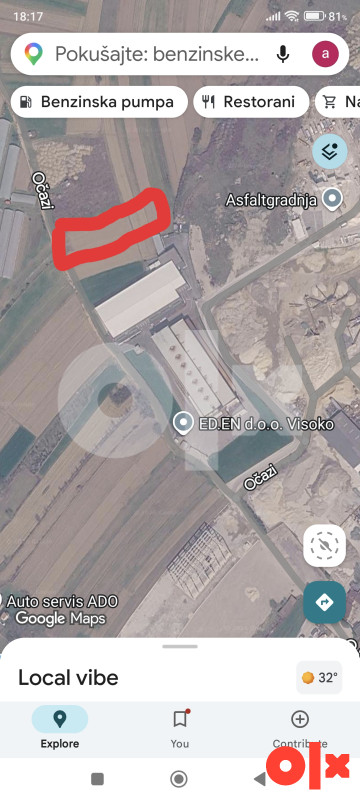
Task: Open the map layers button
Action: pyautogui.click(x=329, y=151)
